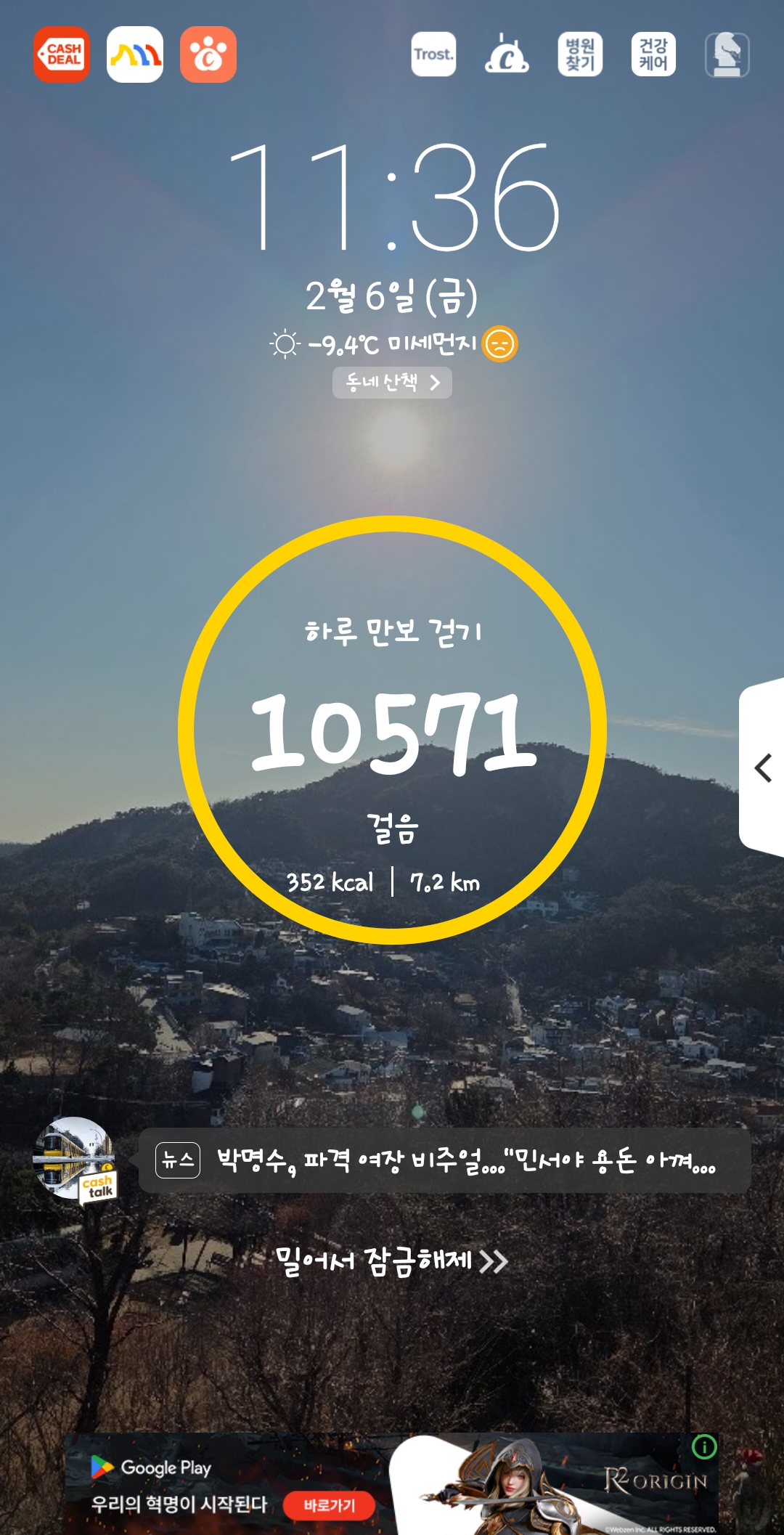Viewport: 784px width, 1535px height.
Task: Open the Cash Deal shortcut
Action: pyautogui.click(x=62, y=54)
